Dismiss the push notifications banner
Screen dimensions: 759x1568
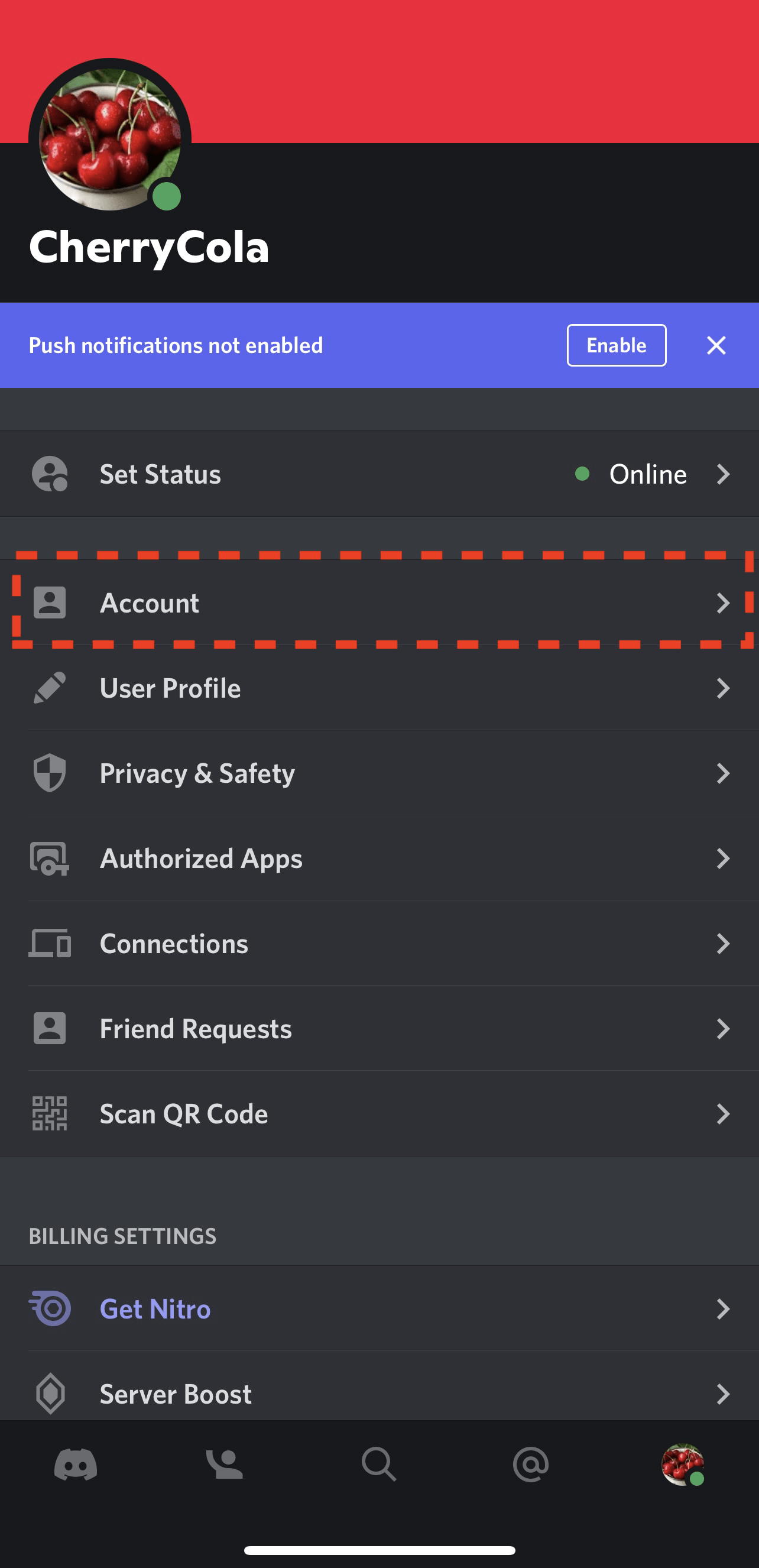click(716, 345)
